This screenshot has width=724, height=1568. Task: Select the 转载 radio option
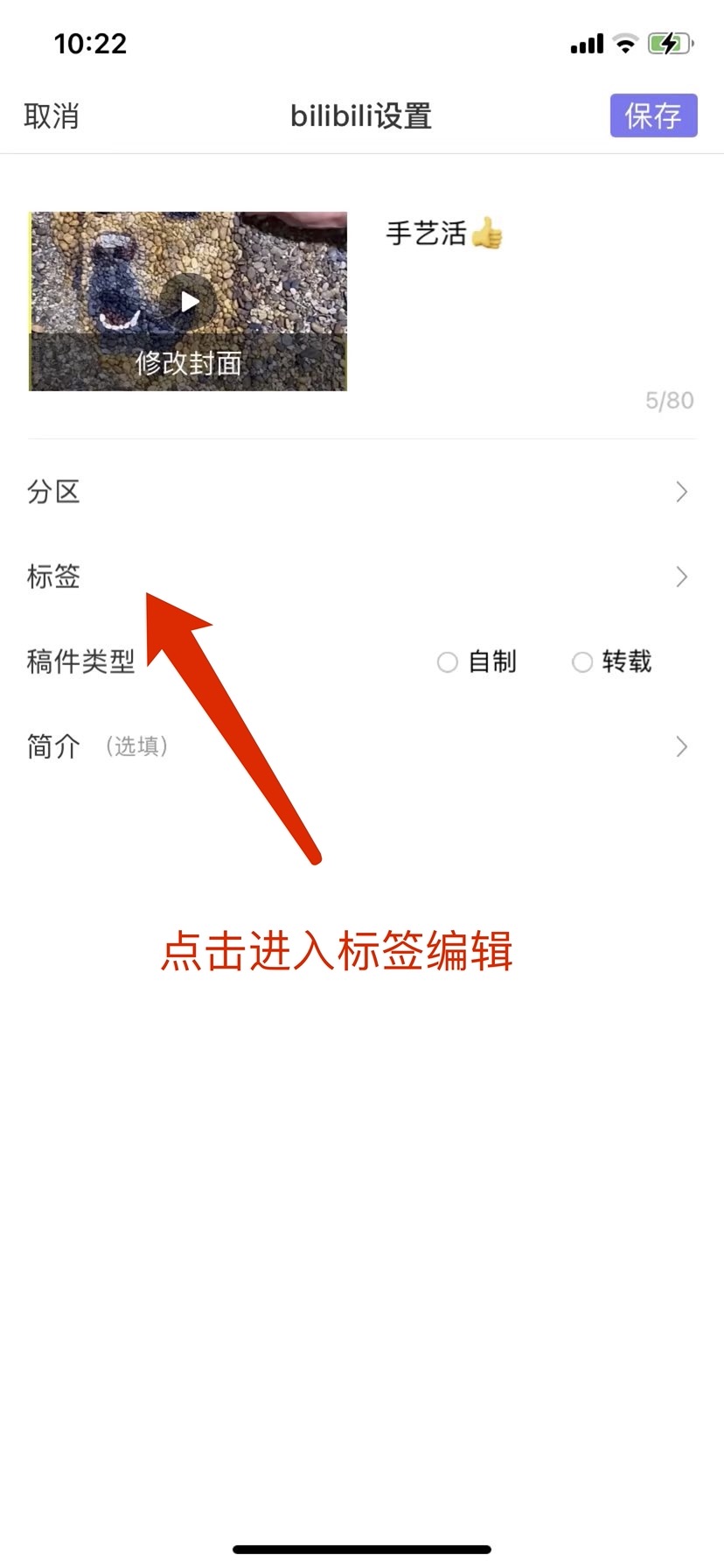click(582, 662)
